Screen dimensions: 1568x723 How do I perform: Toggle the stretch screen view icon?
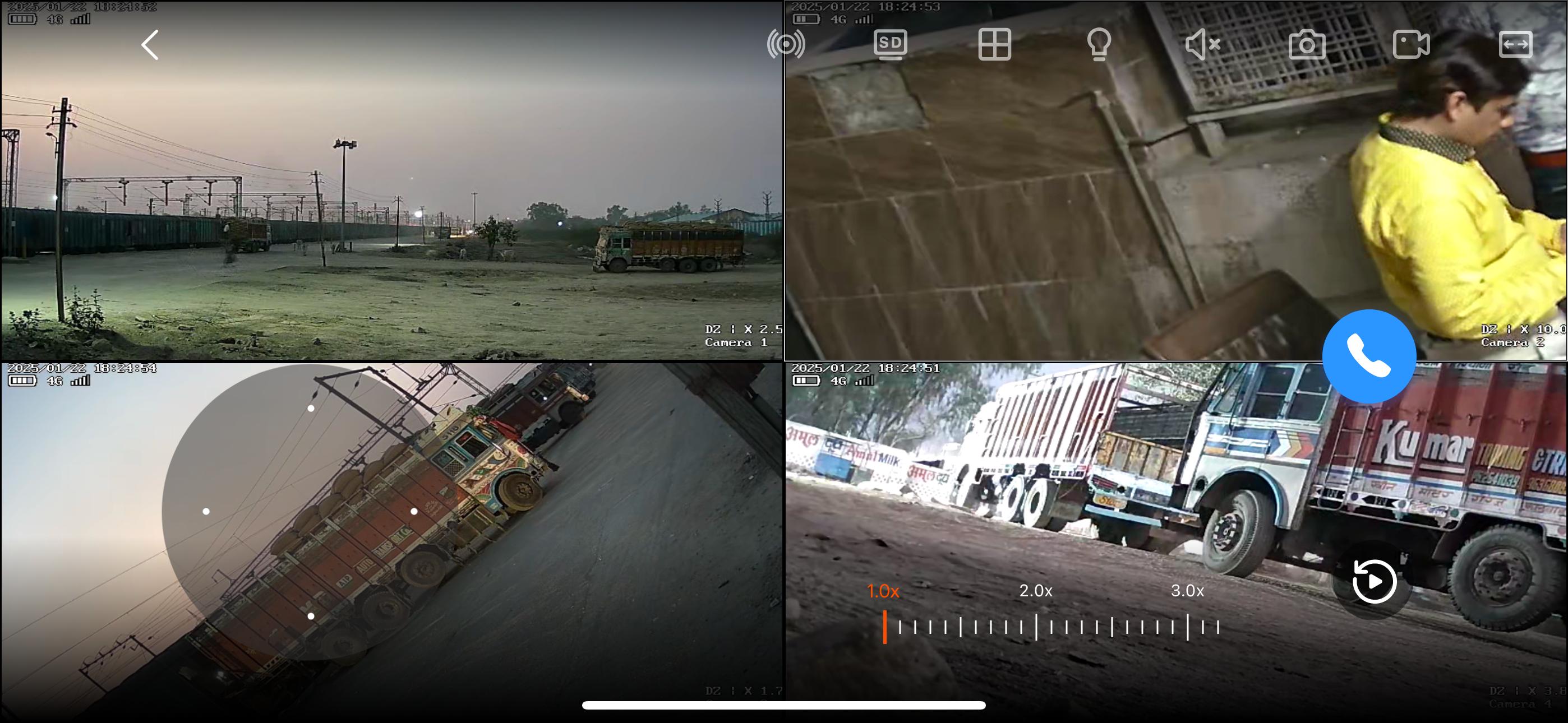1515,44
